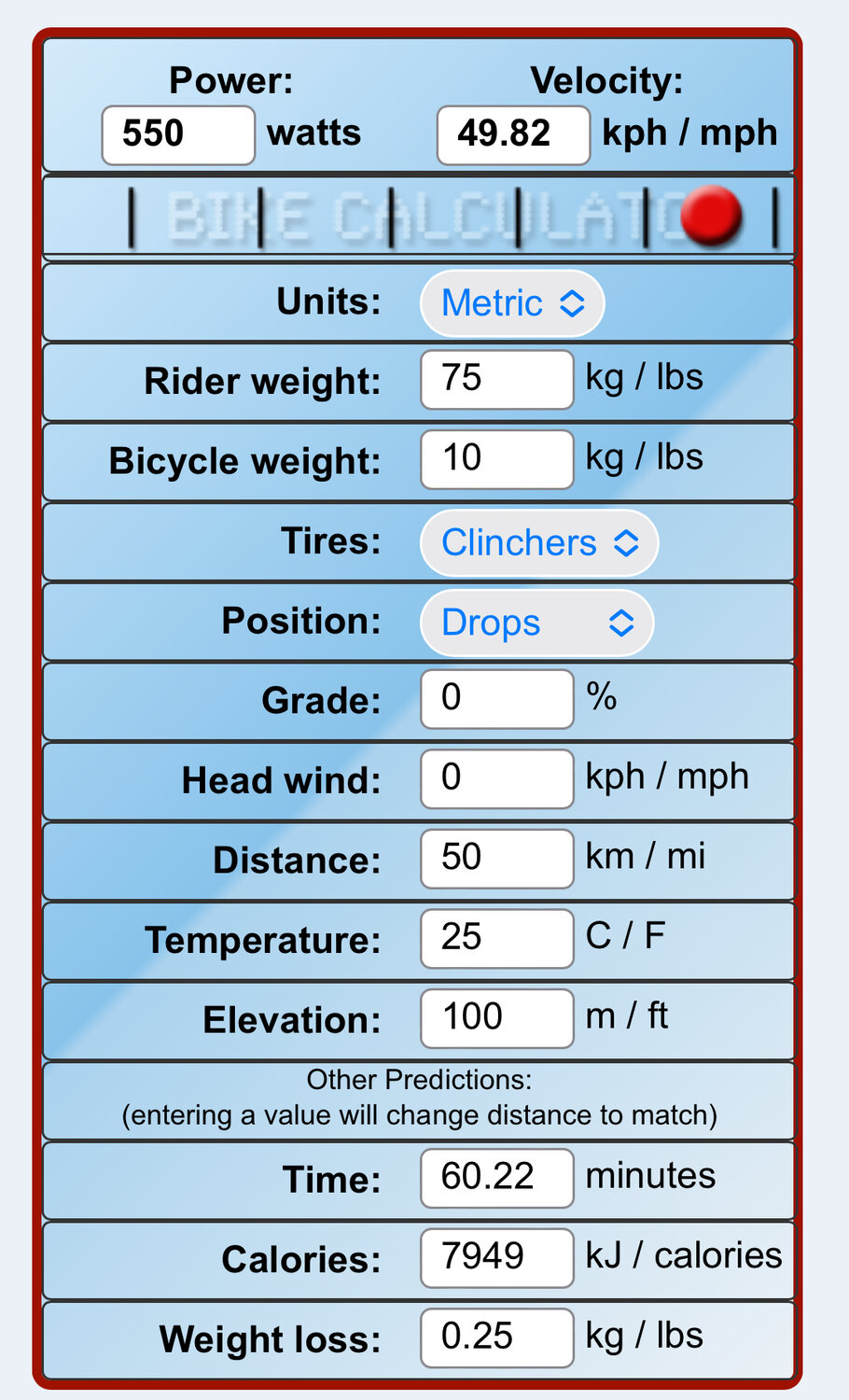The width and height of the screenshot is (849, 1400).
Task: Choose a different riding Position
Action: coord(536,623)
